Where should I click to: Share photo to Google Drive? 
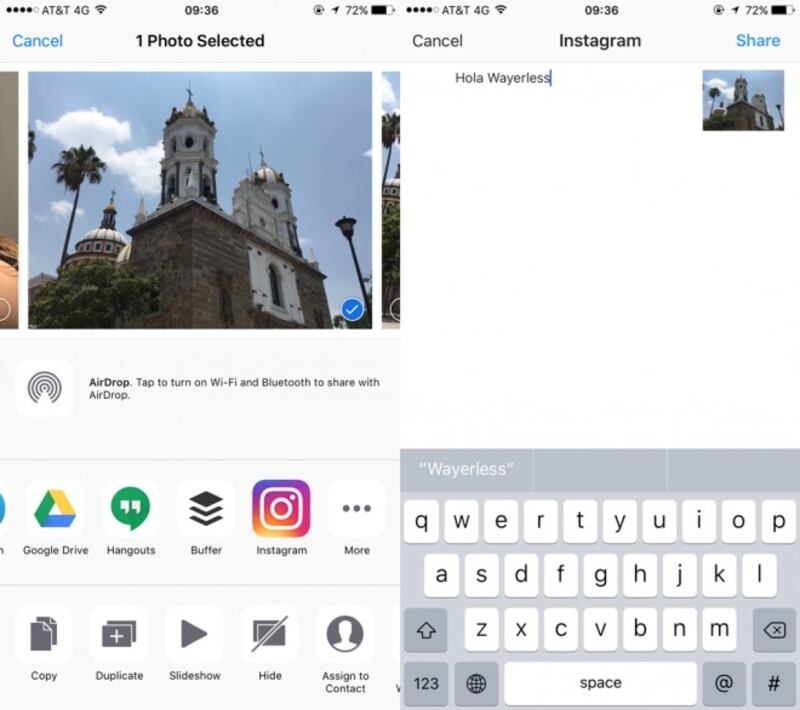[55, 510]
